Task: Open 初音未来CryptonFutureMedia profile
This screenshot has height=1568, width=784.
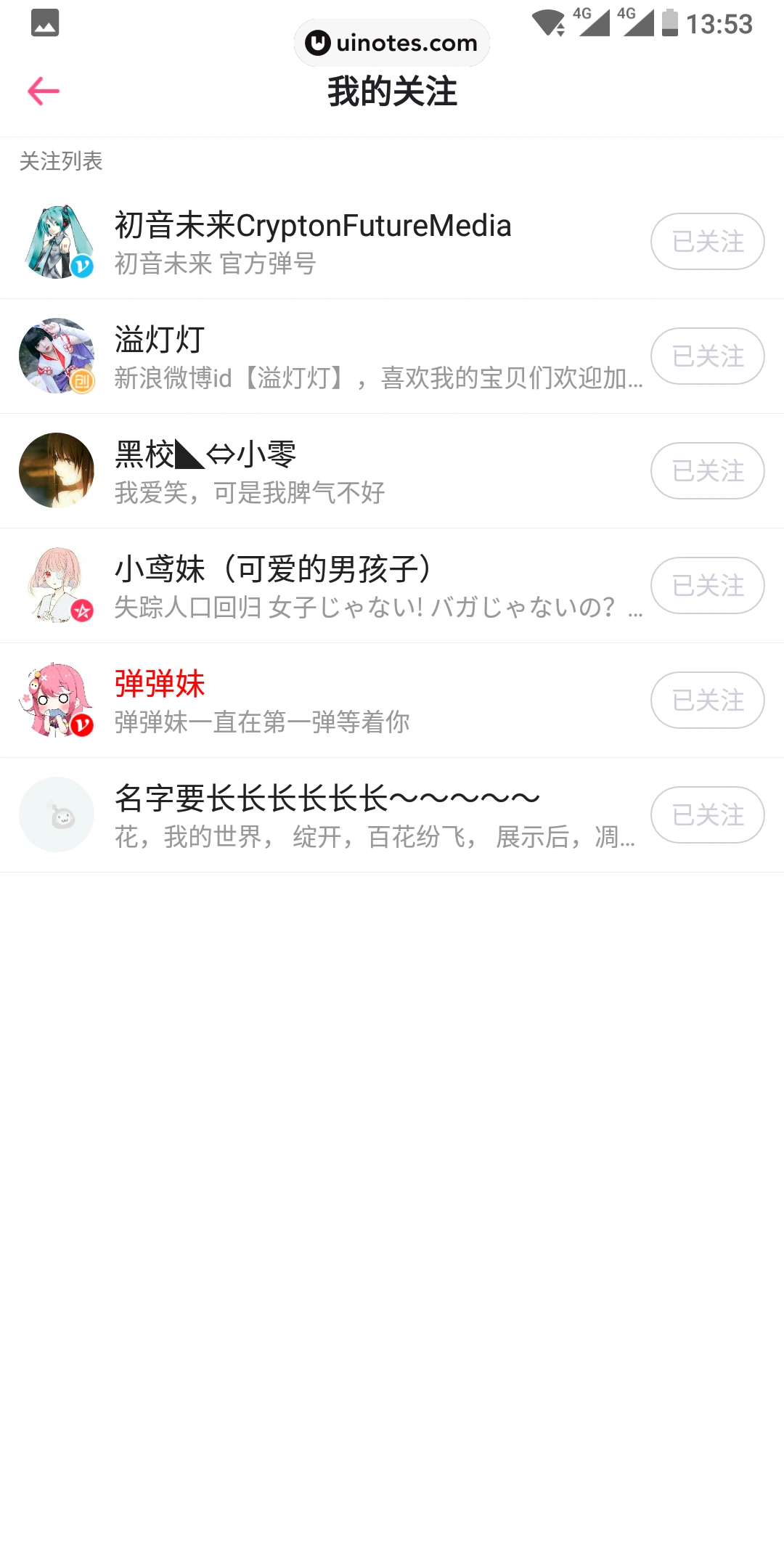Action: 312,242
